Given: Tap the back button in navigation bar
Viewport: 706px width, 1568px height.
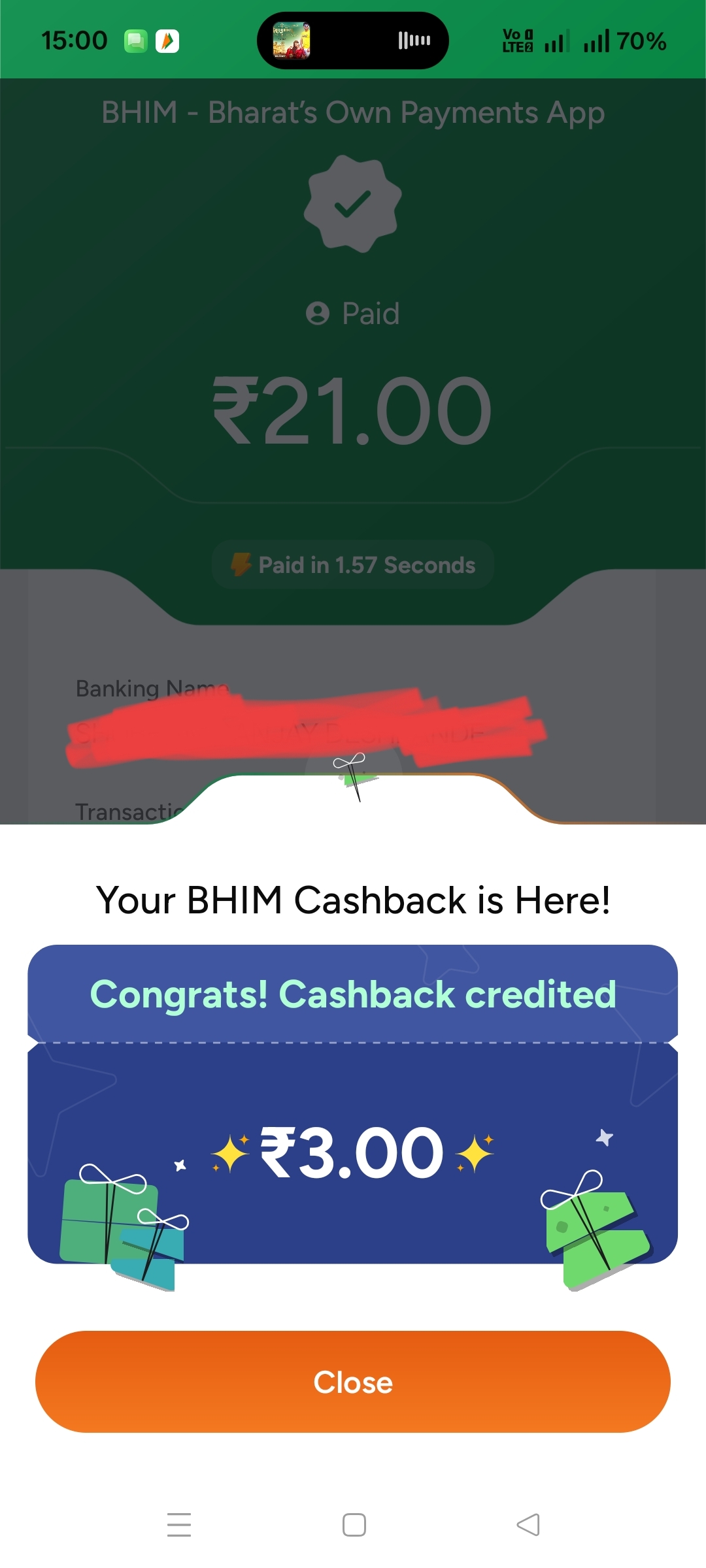Looking at the screenshot, I should pos(527,1524).
